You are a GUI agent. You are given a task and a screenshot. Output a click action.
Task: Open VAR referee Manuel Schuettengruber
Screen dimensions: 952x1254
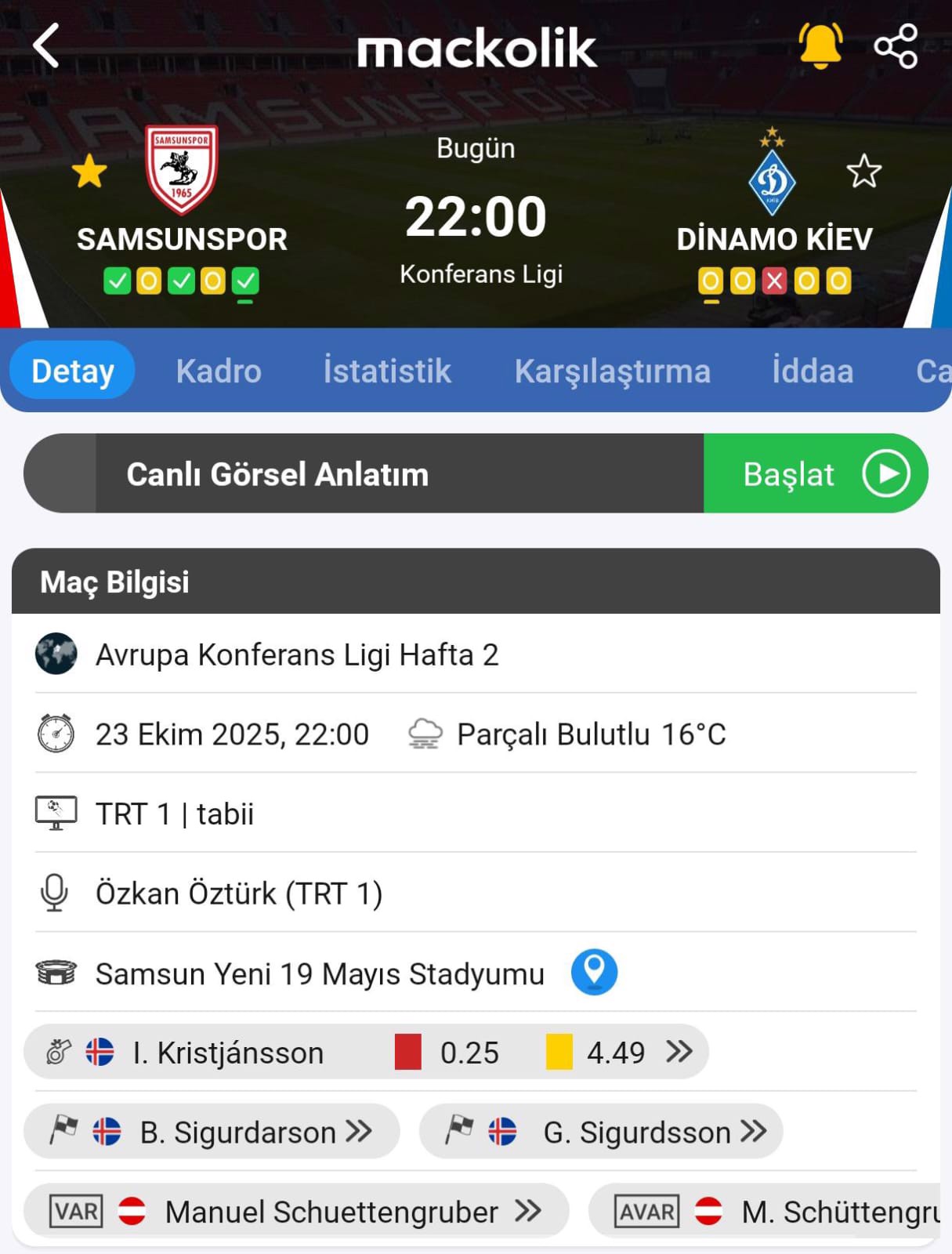(296, 1212)
